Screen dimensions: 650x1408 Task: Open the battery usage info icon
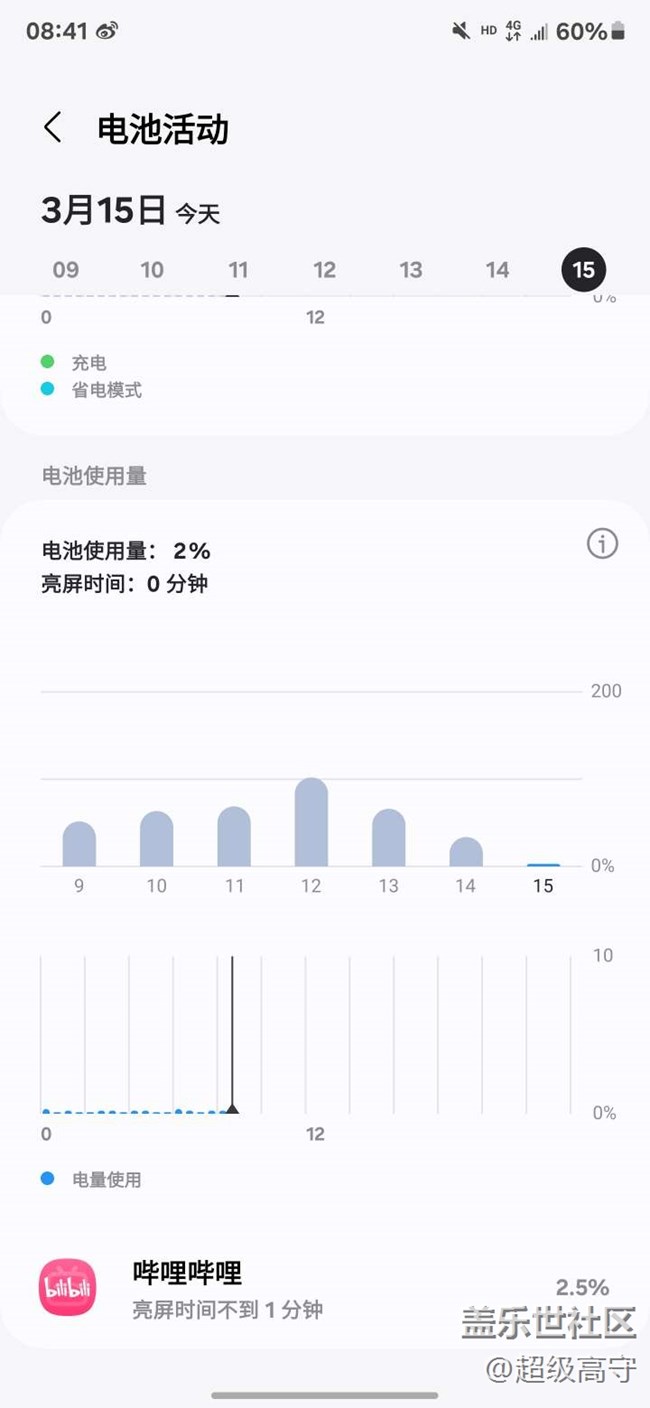pyautogui.click(x=602, y=544)
